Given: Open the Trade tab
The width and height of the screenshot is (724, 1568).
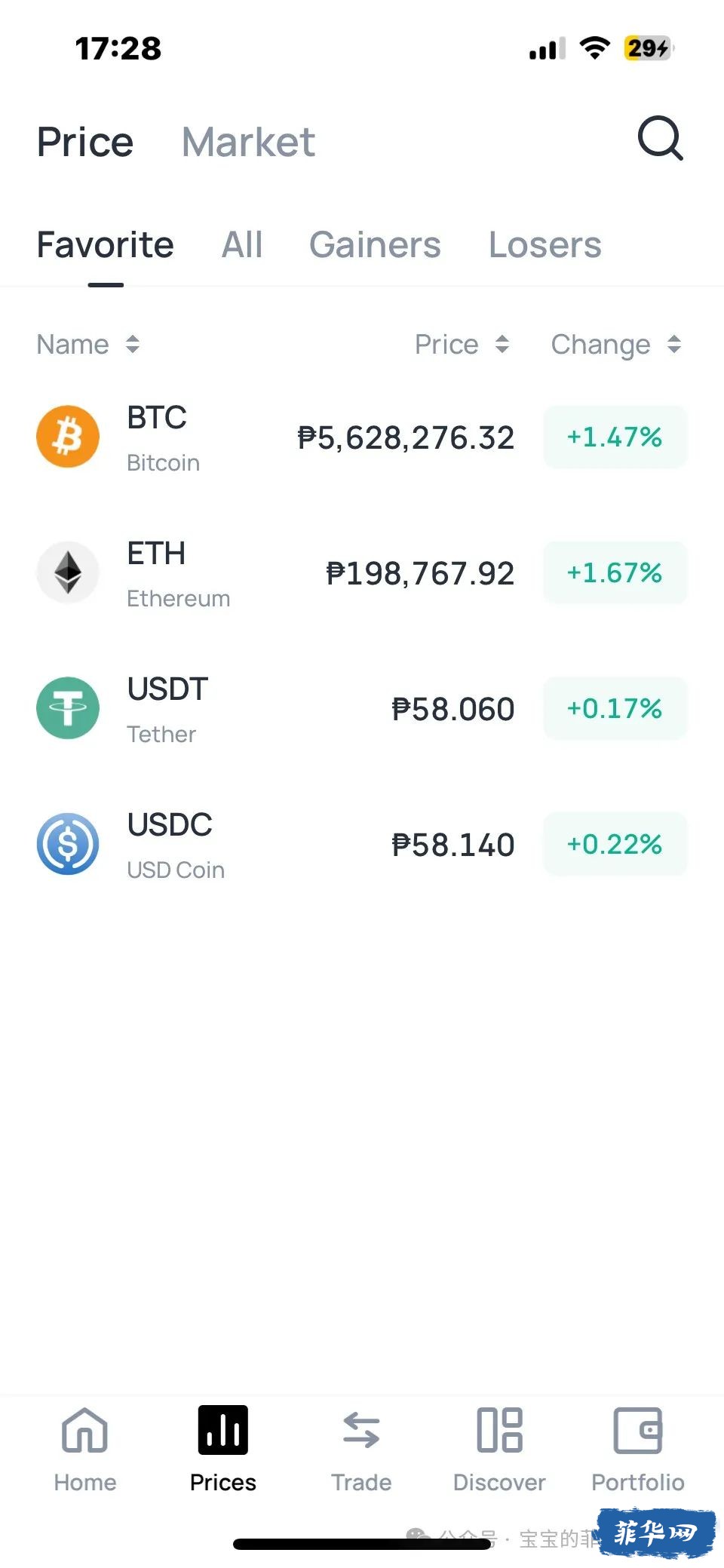Looking at the screenshot, I should 361,1450.
